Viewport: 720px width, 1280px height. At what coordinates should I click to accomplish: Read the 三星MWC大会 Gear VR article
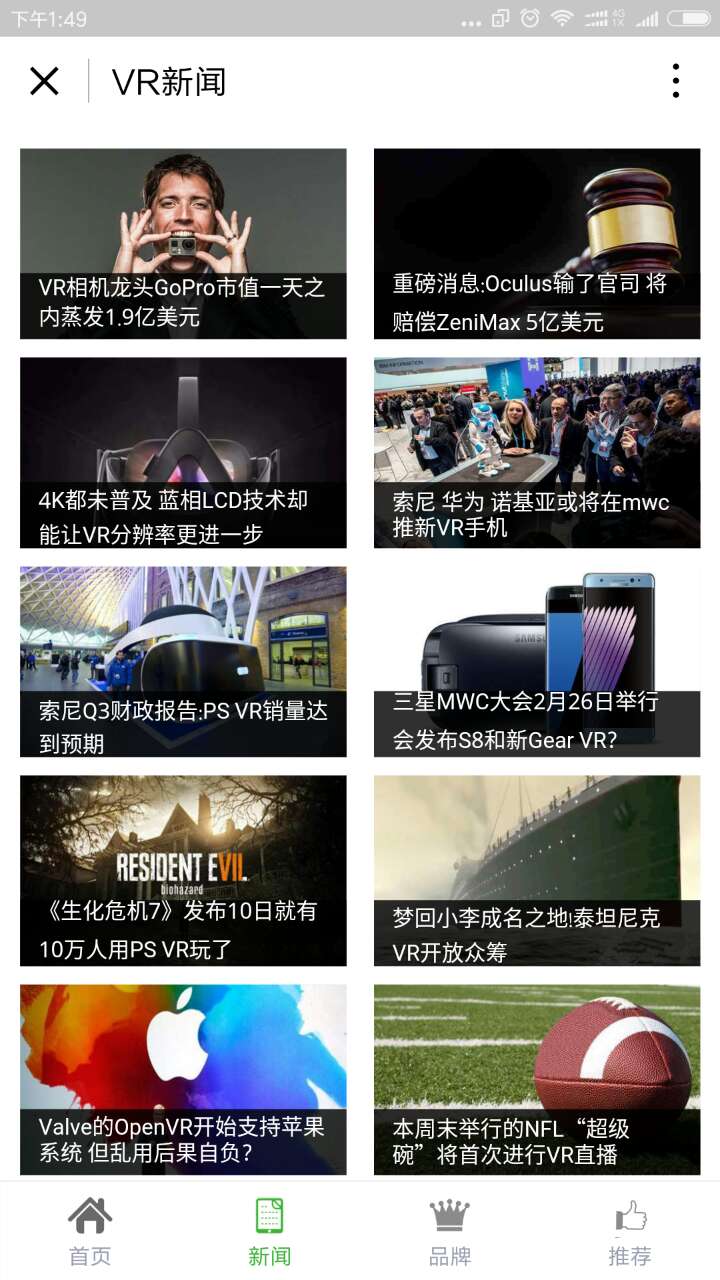click(x=537, y=662)
